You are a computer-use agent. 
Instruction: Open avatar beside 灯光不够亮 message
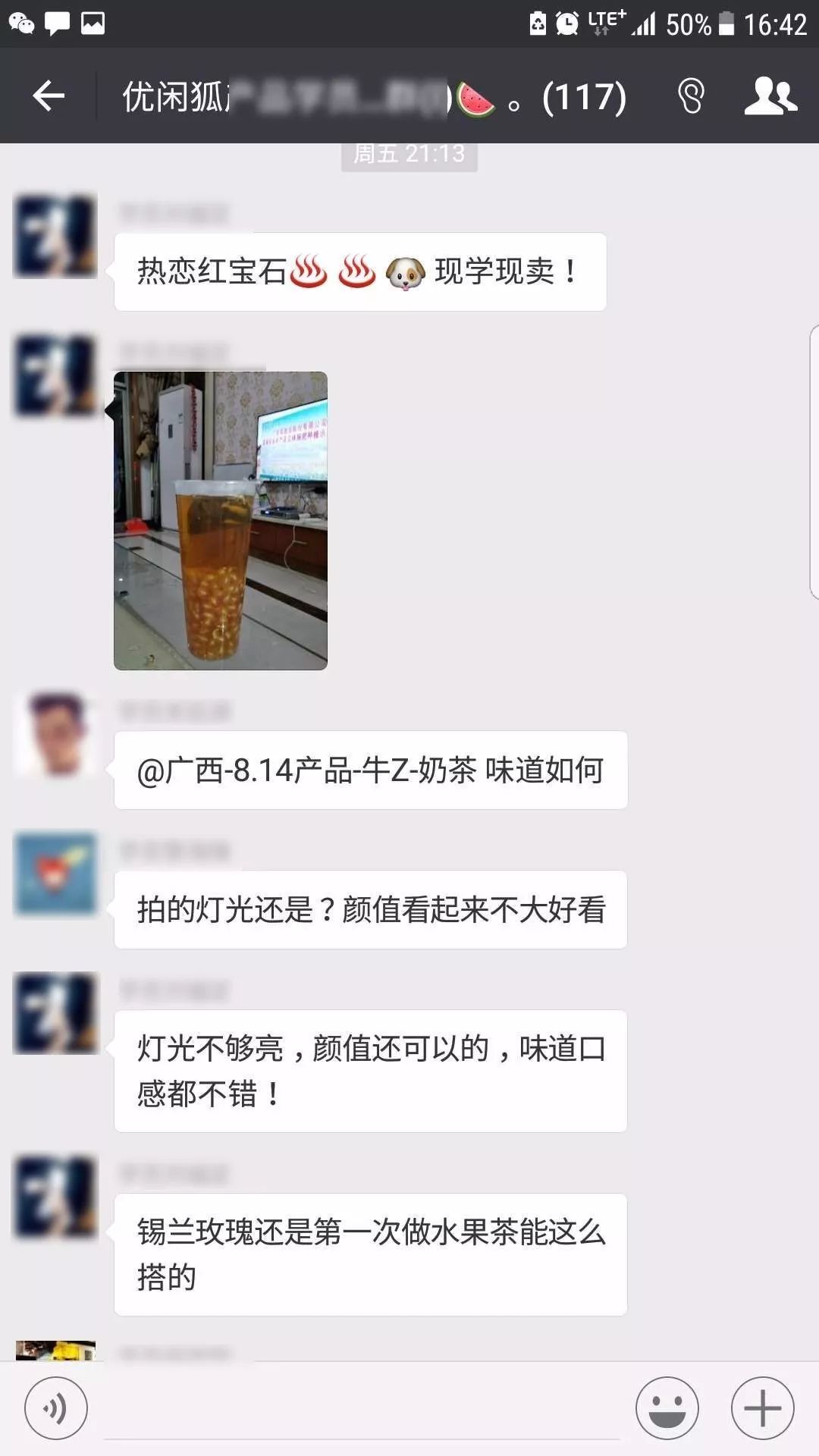click(x=56, y=1013)
